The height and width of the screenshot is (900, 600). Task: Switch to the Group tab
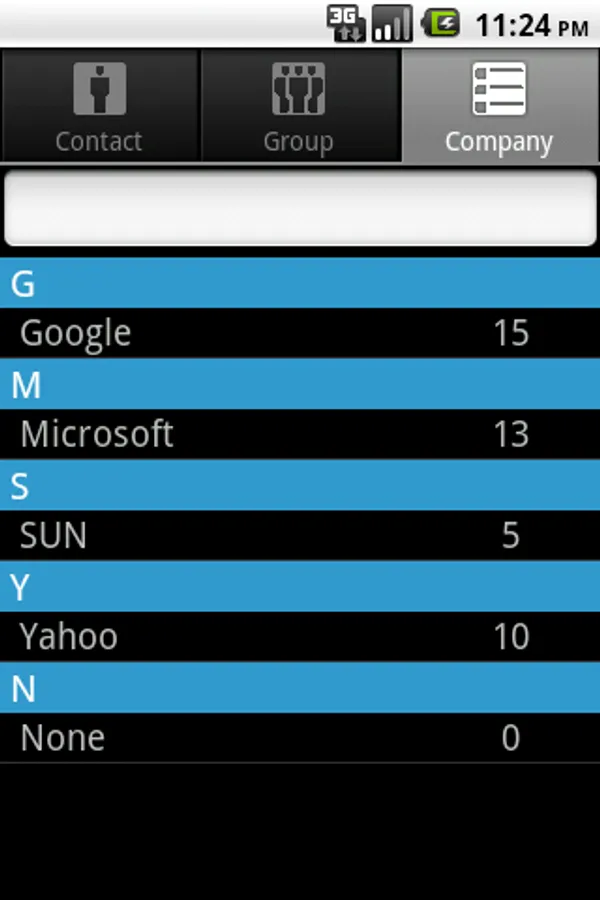coord(300,106)
